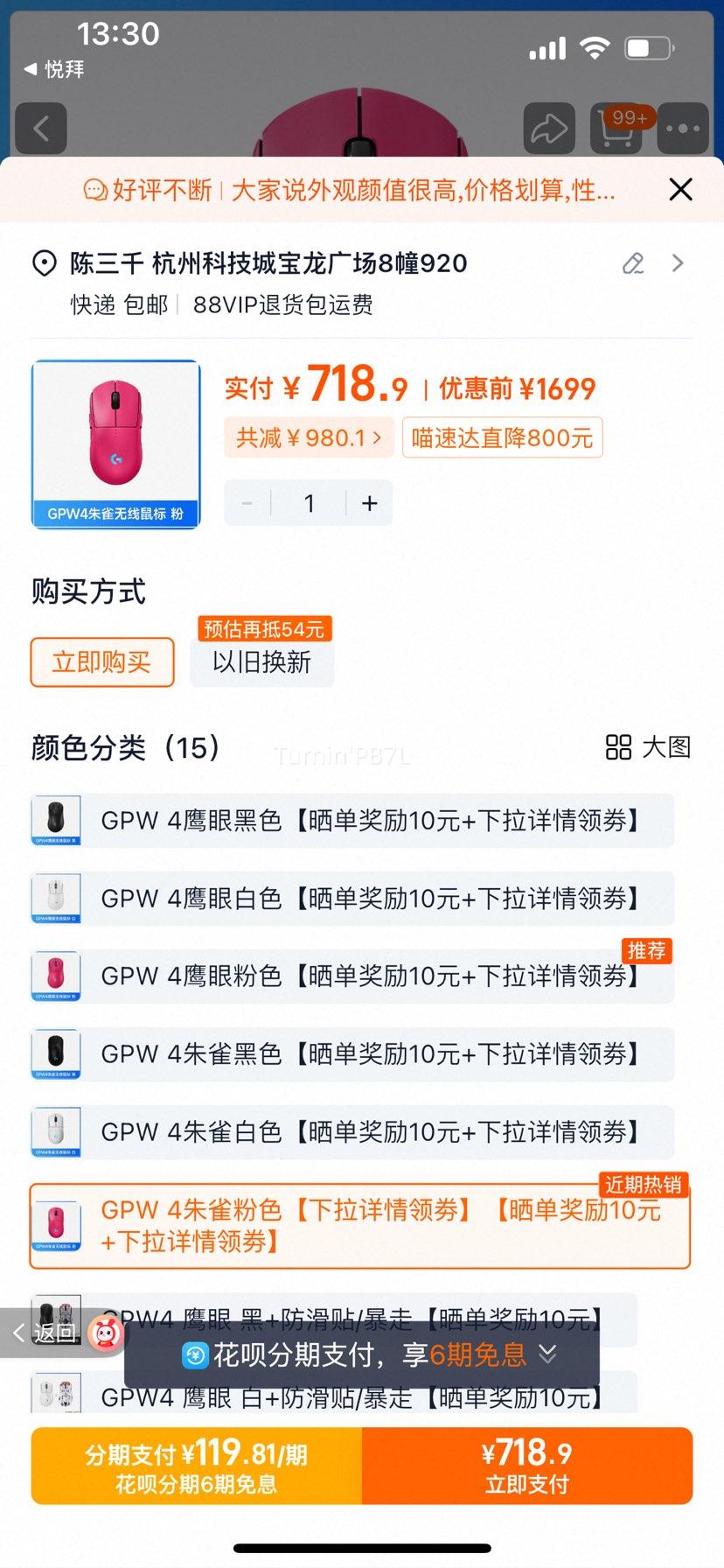724x1568 pixels.
Task: Choose 分期支付 installment payment button
Action: coord(194,1466)
